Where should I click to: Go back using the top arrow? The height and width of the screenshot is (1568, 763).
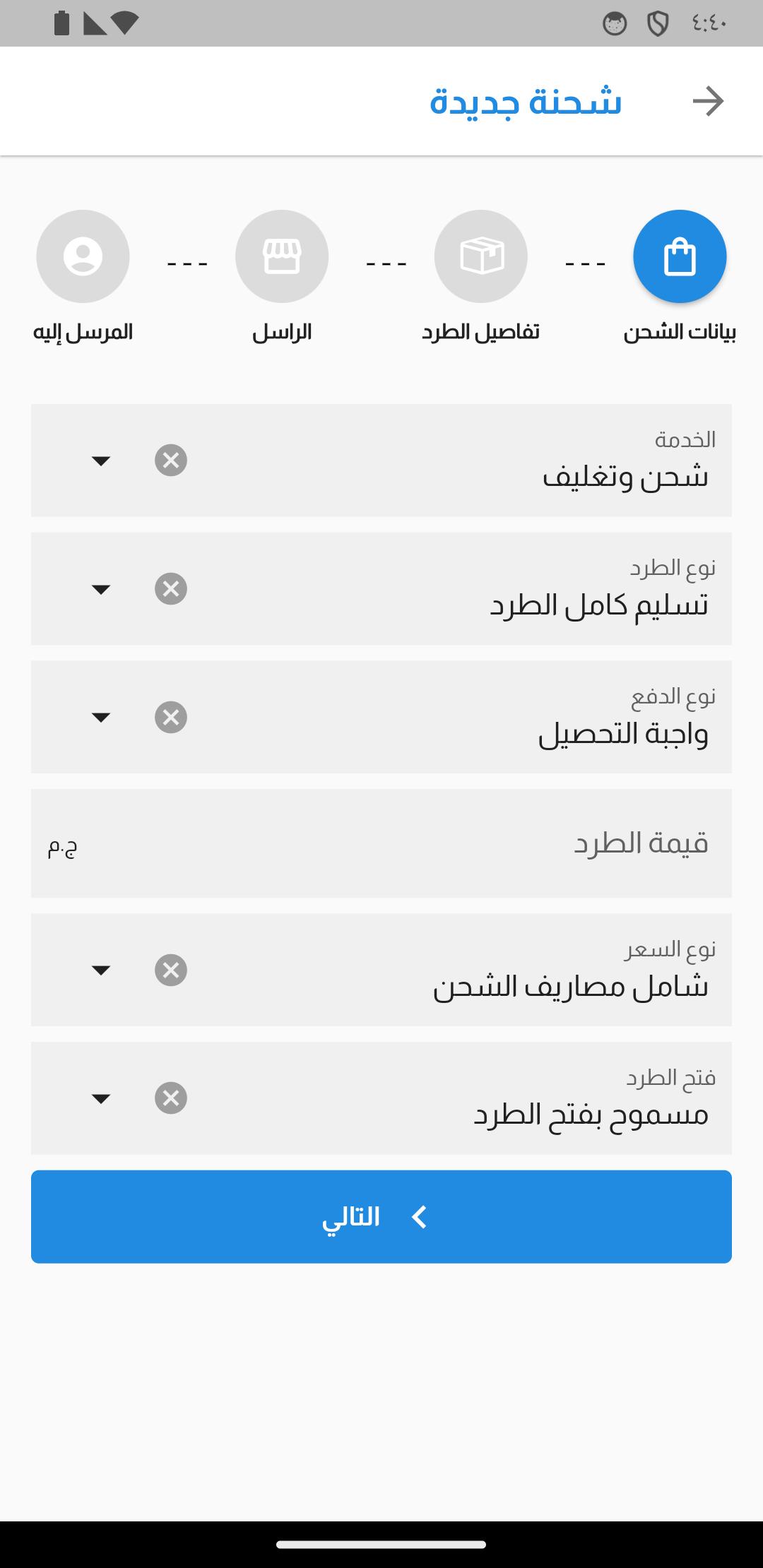tap(708, 101)
